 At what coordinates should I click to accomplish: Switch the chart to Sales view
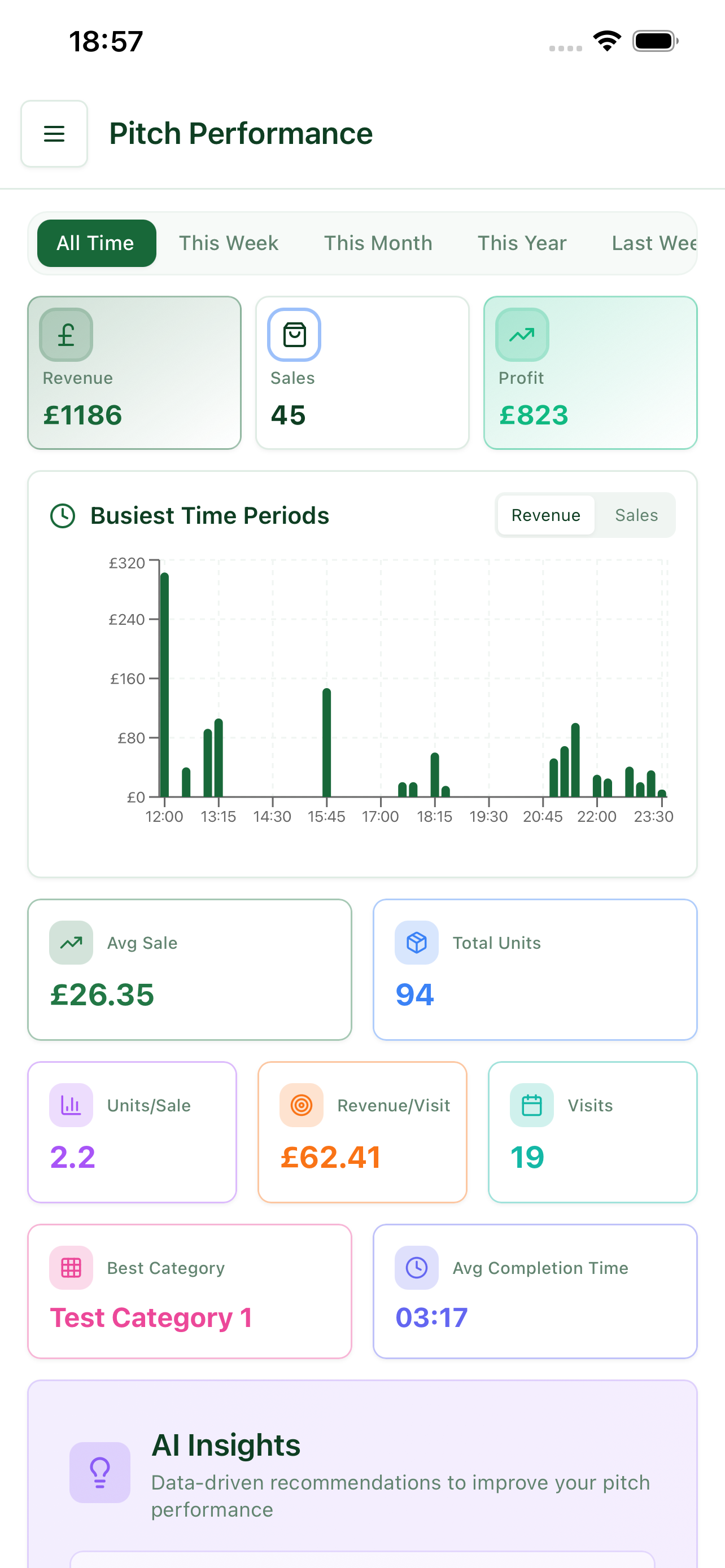click(636, 515)
